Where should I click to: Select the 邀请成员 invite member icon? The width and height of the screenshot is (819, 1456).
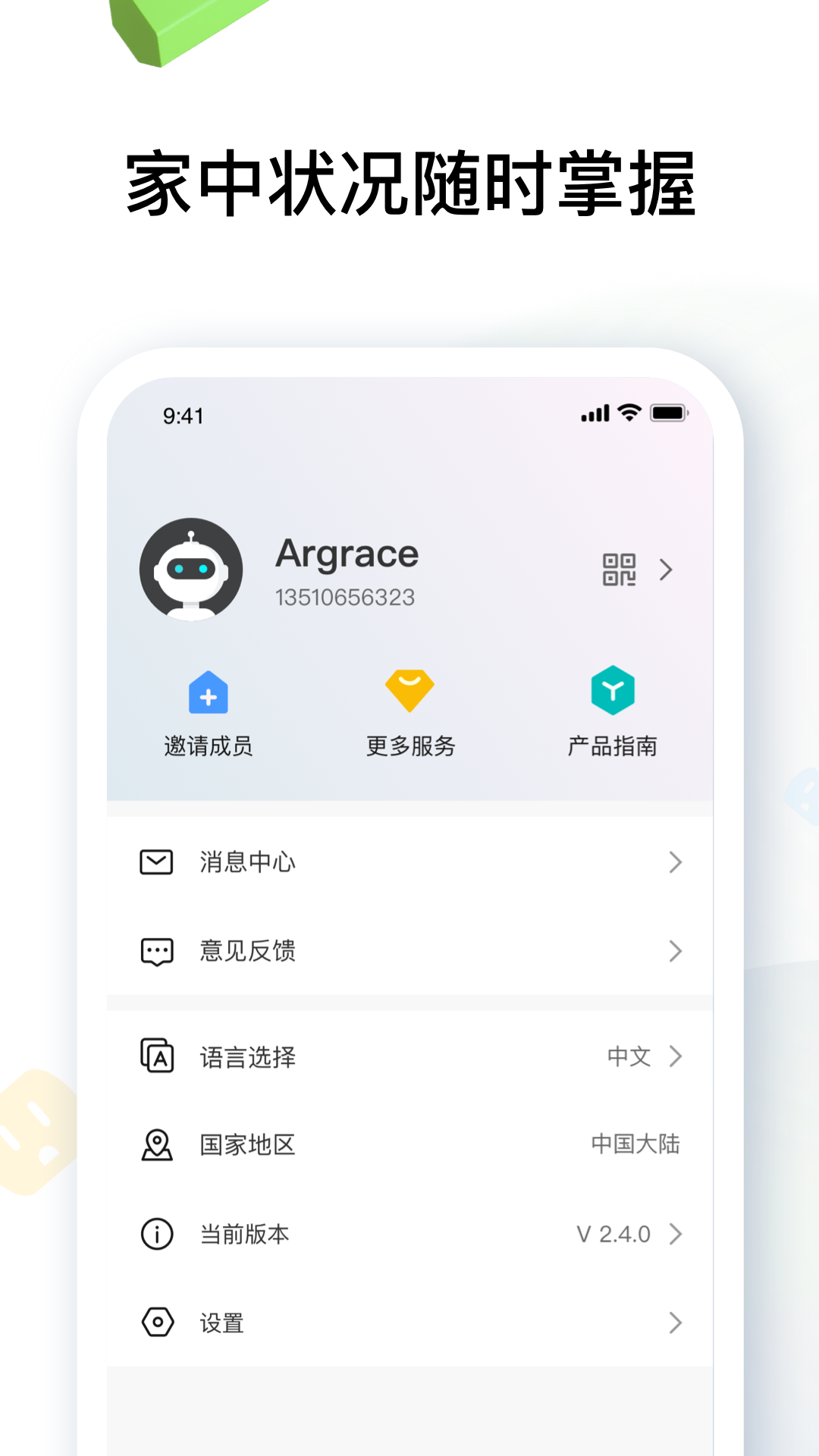[x=207, y=692]
